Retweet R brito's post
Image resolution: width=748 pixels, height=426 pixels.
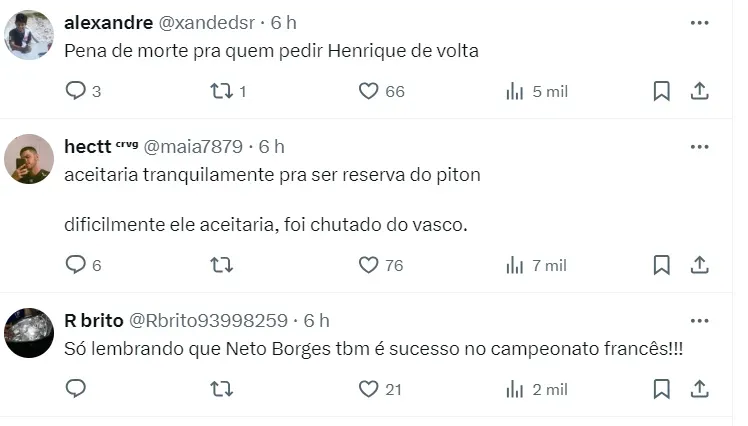point(222,389)
